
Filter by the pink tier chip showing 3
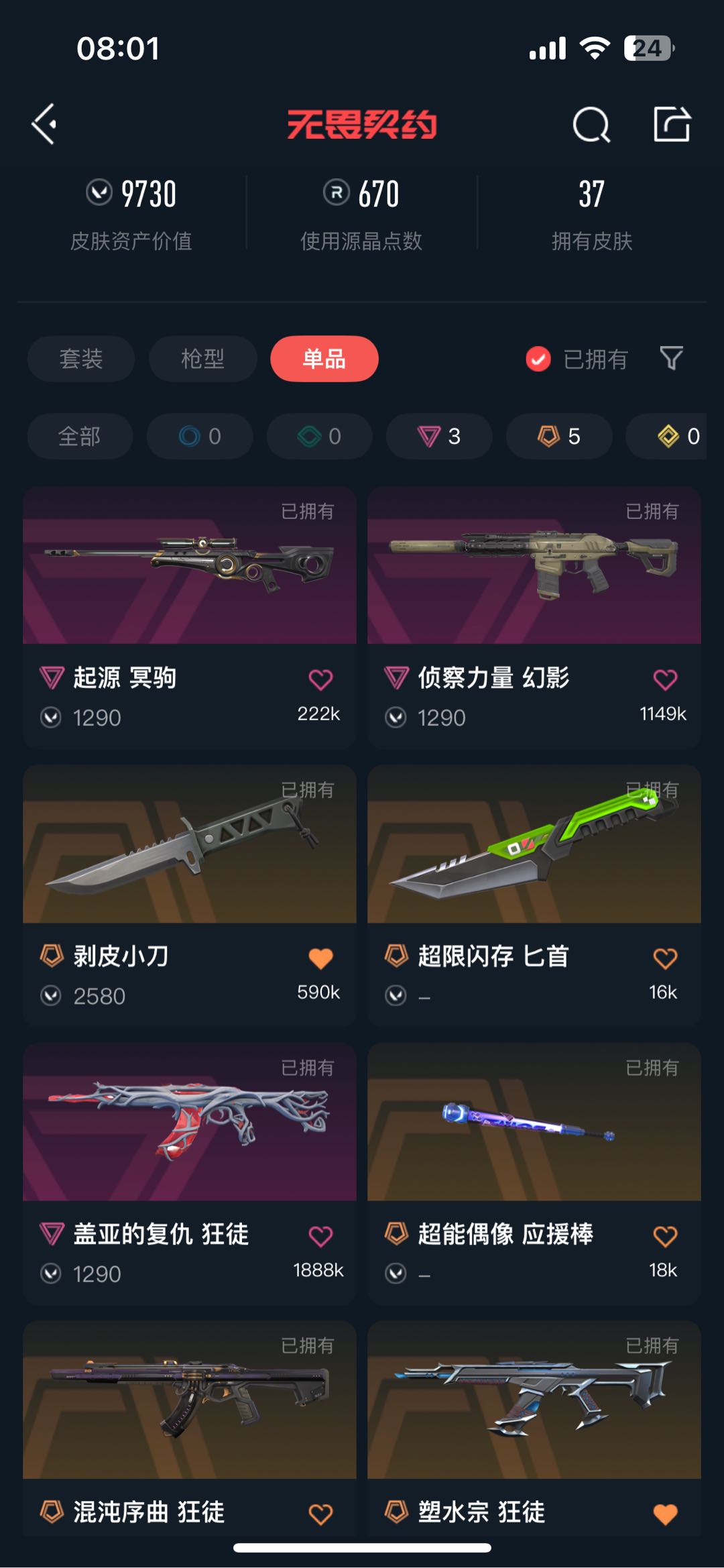coord(439,437)
